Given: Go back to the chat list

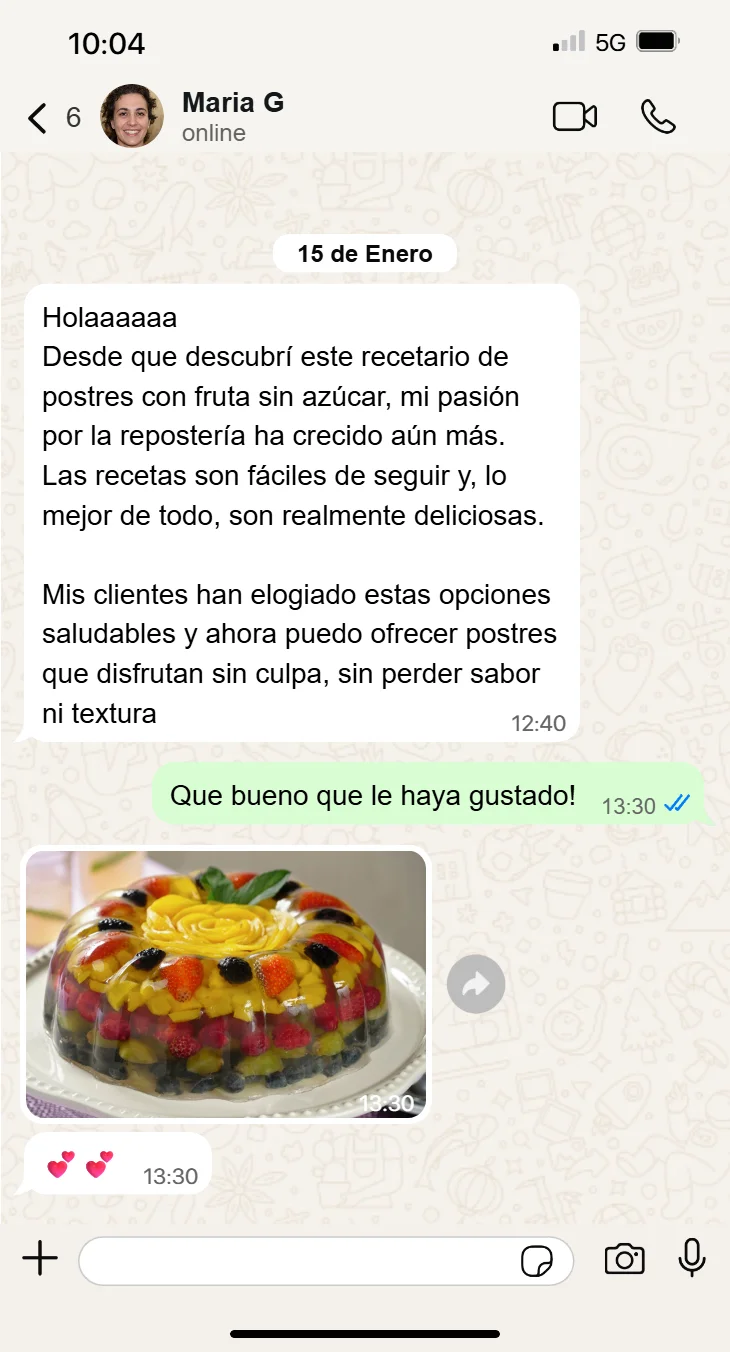Looking at the screenshot, I should tap(38, 118).
